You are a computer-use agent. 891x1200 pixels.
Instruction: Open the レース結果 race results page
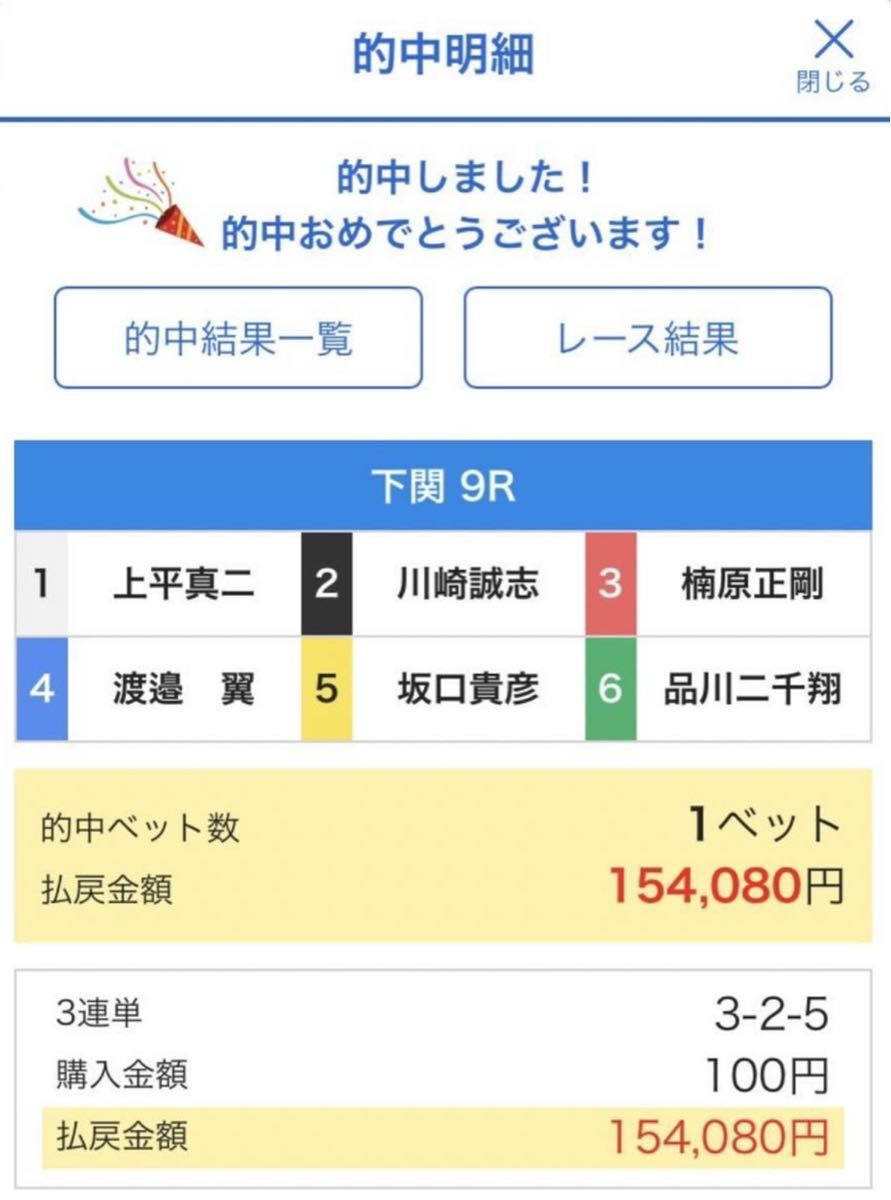point(646,338)
